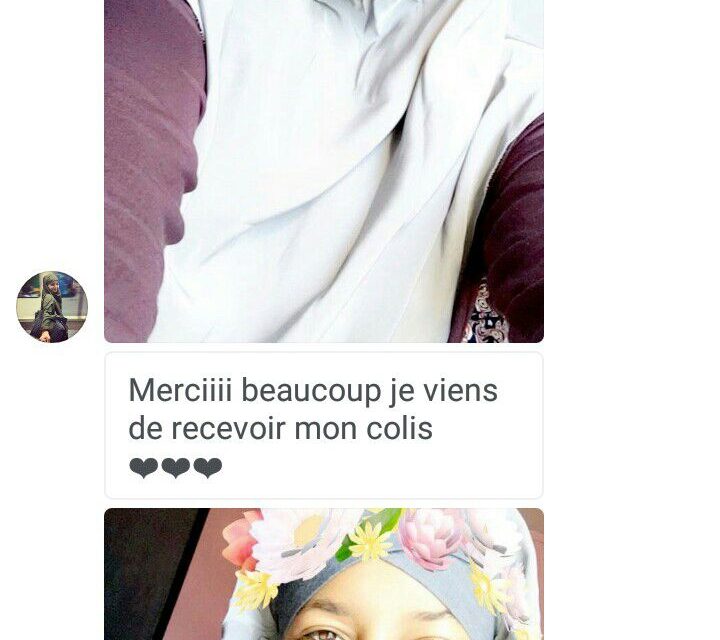
Task: Open the flower-crown selfie photo message
Action: point(324,574)
